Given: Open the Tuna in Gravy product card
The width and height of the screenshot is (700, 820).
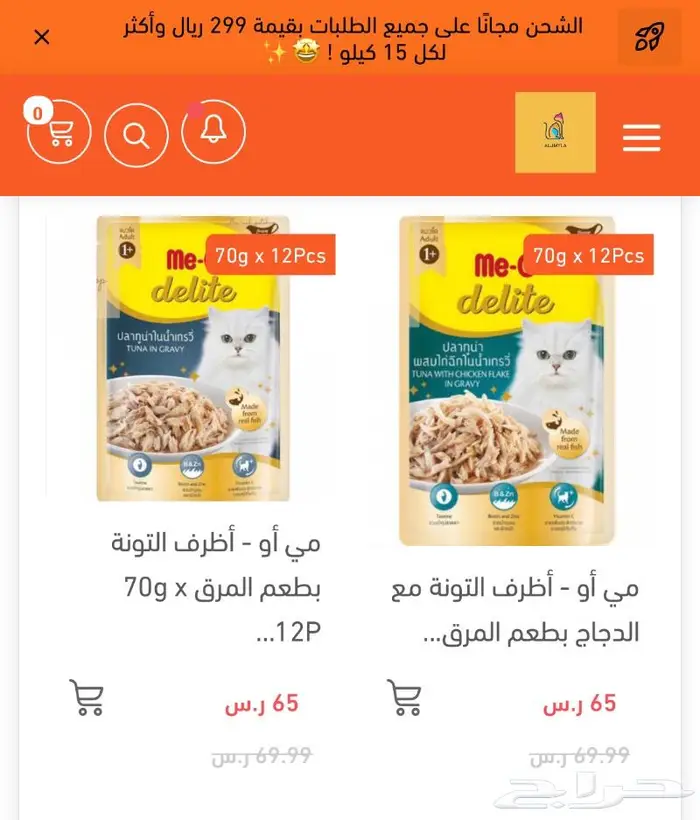Looking at the screenshot, I should pyautogui.click(x=193, y=360).
